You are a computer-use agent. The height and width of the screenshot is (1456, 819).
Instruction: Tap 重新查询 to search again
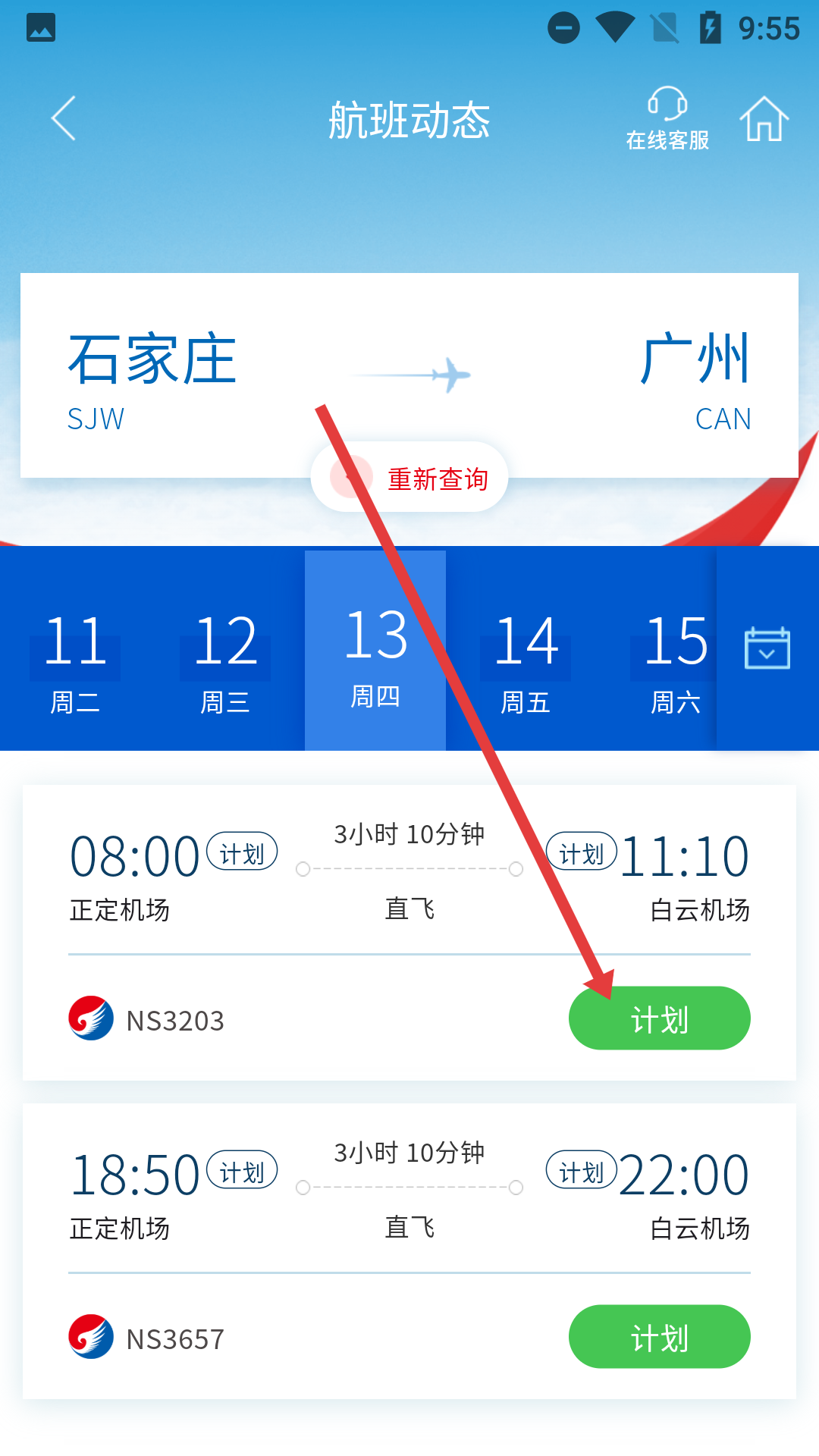(410, 478)
